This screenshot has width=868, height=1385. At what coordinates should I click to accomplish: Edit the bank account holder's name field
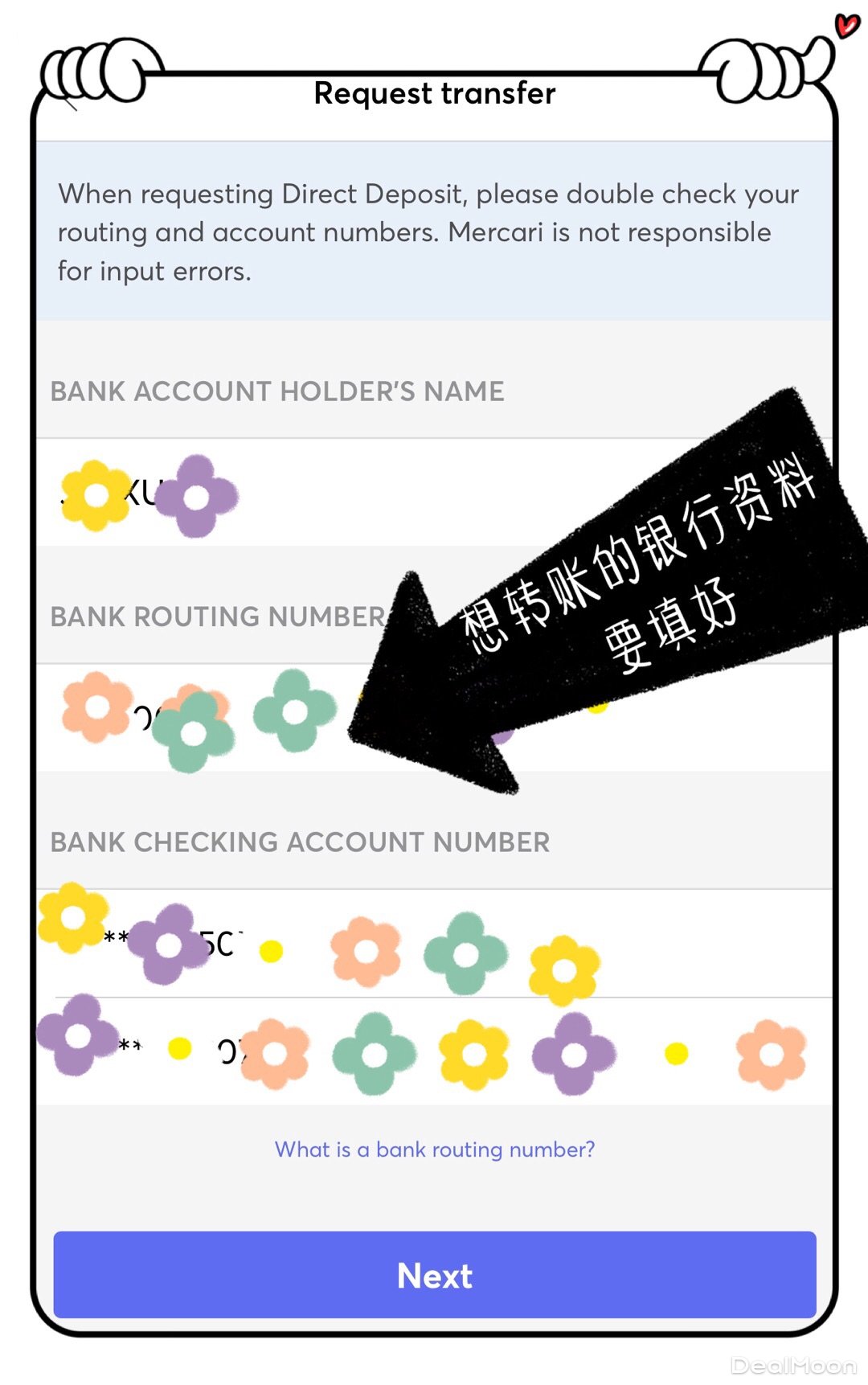click(x=434, y=493)
